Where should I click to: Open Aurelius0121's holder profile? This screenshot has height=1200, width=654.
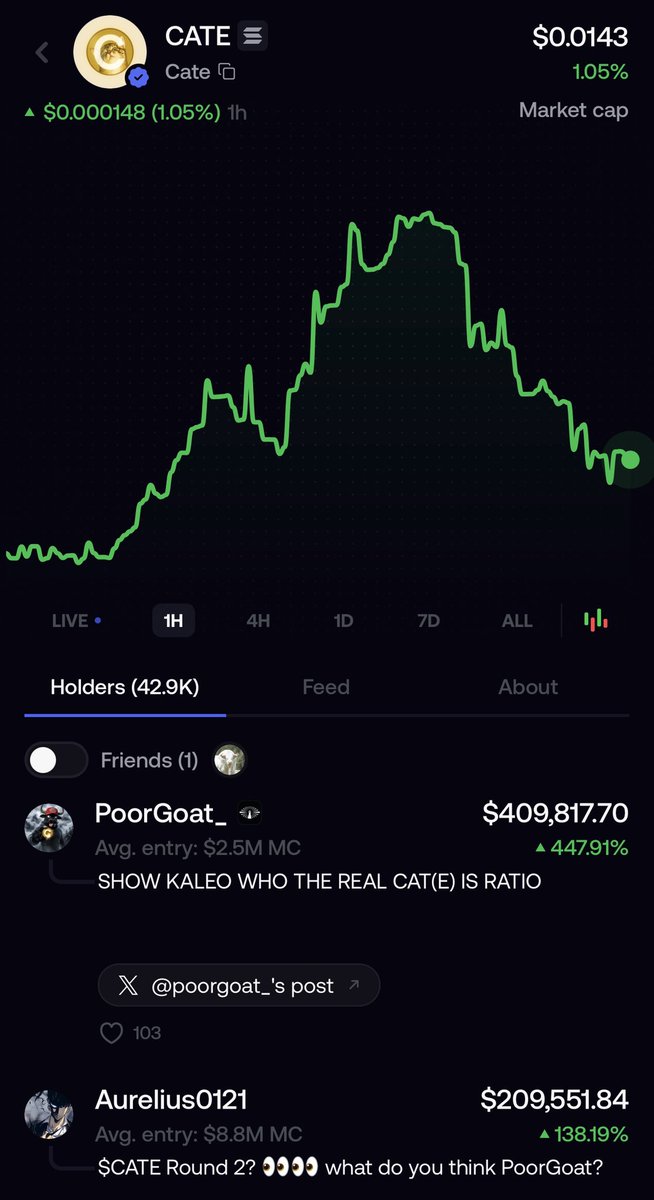(171, 1100)
